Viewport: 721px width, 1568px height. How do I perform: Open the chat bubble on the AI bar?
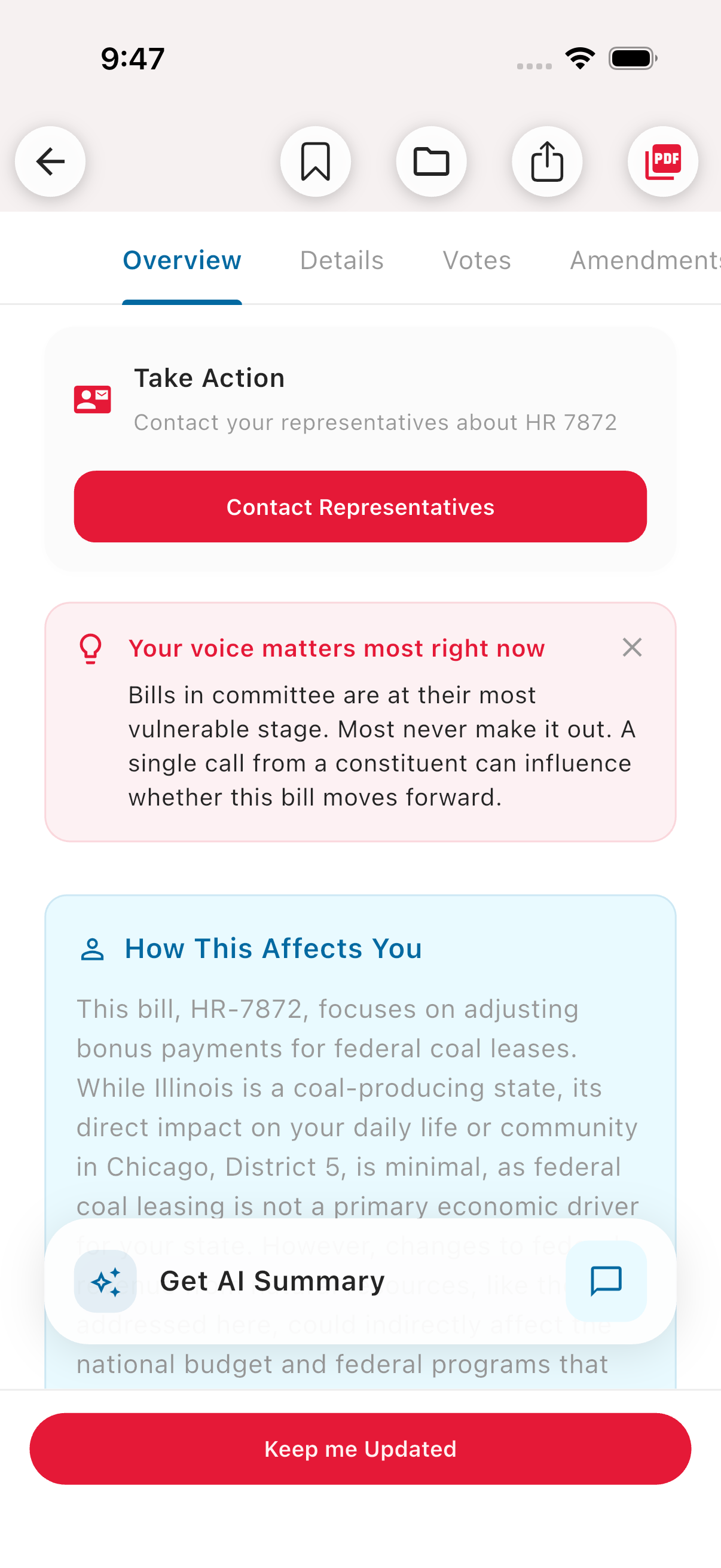(x=606, y=1280)
